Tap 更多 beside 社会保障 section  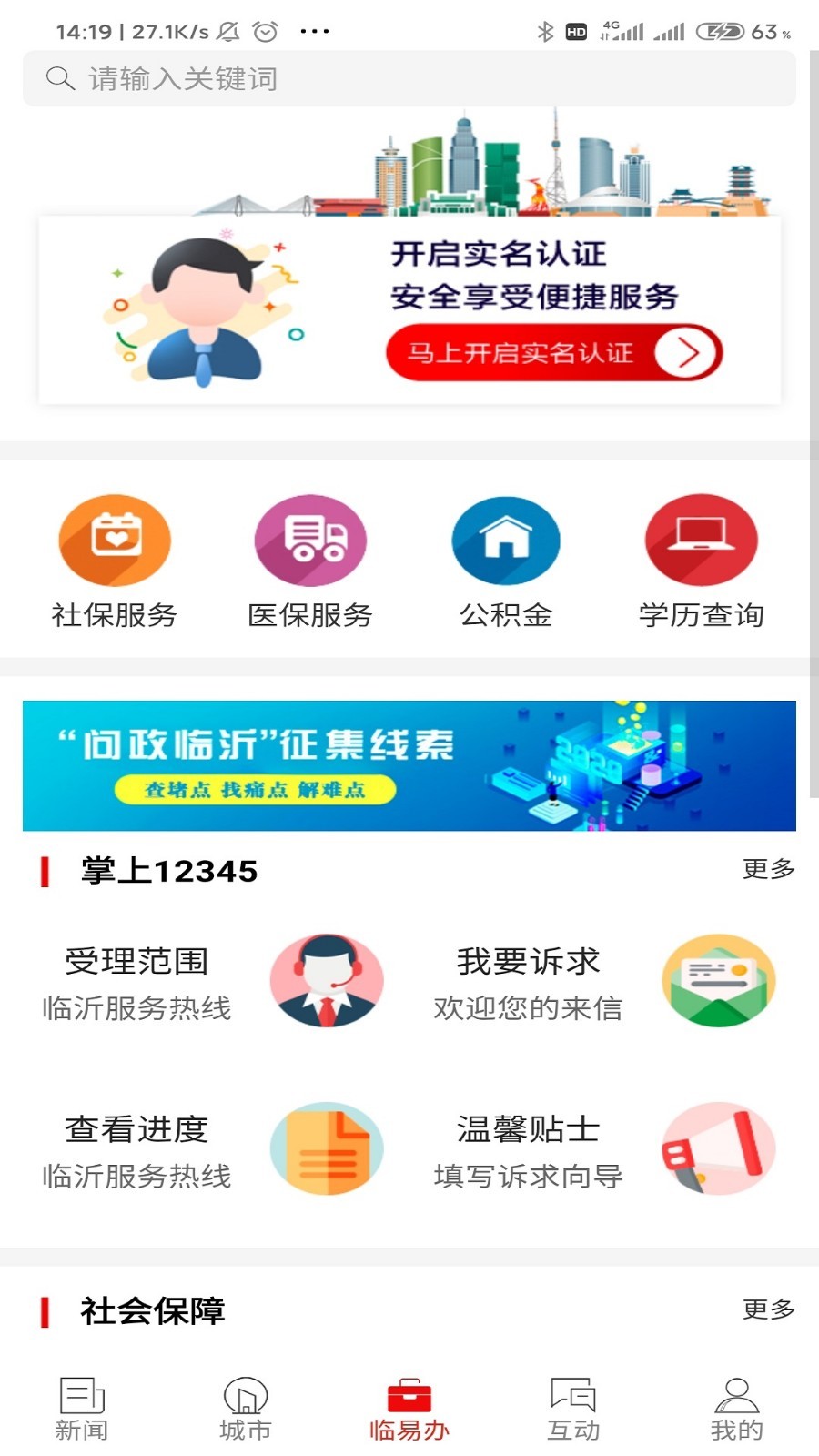(769, 1310)
